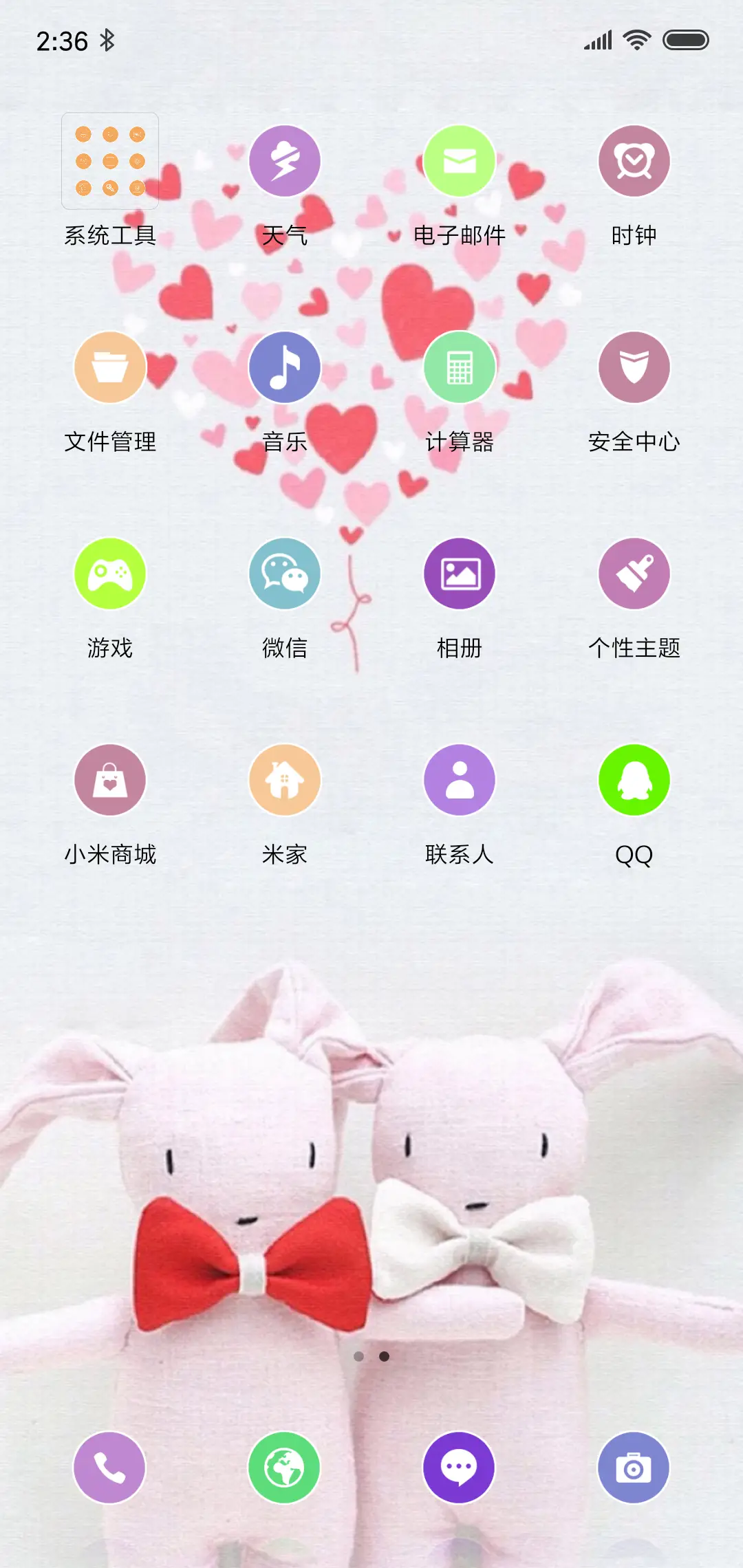Start the 计算器 calculator

(459, 368)
